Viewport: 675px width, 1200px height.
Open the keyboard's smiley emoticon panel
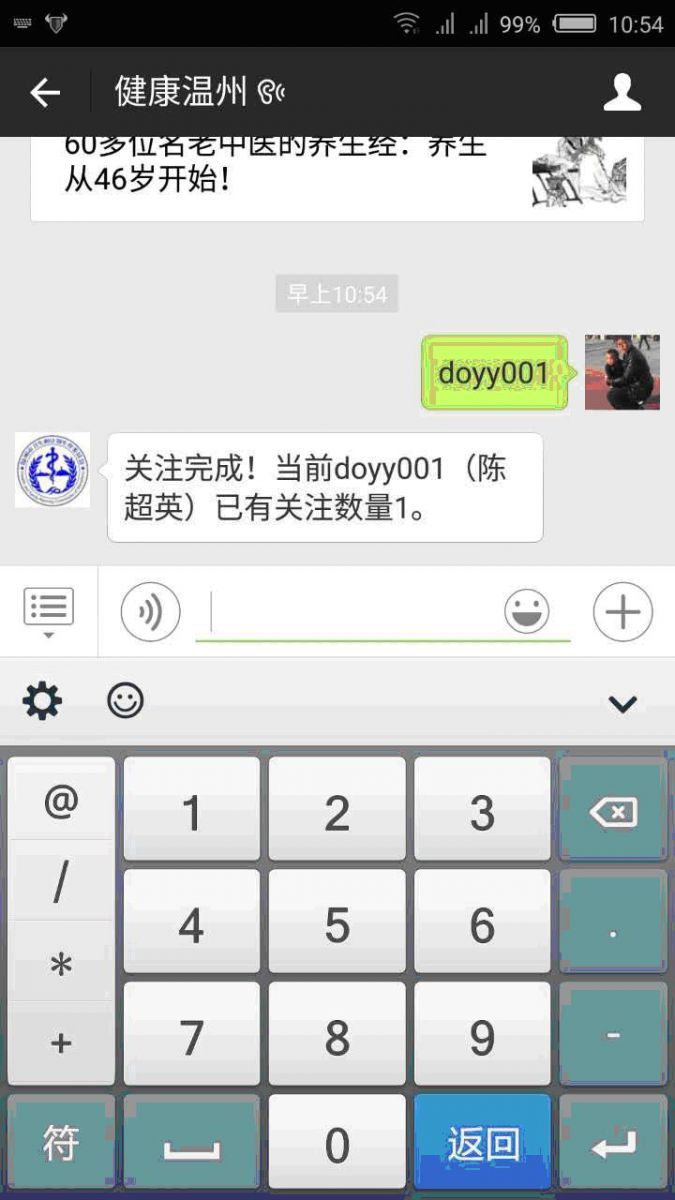click(125, 702)
